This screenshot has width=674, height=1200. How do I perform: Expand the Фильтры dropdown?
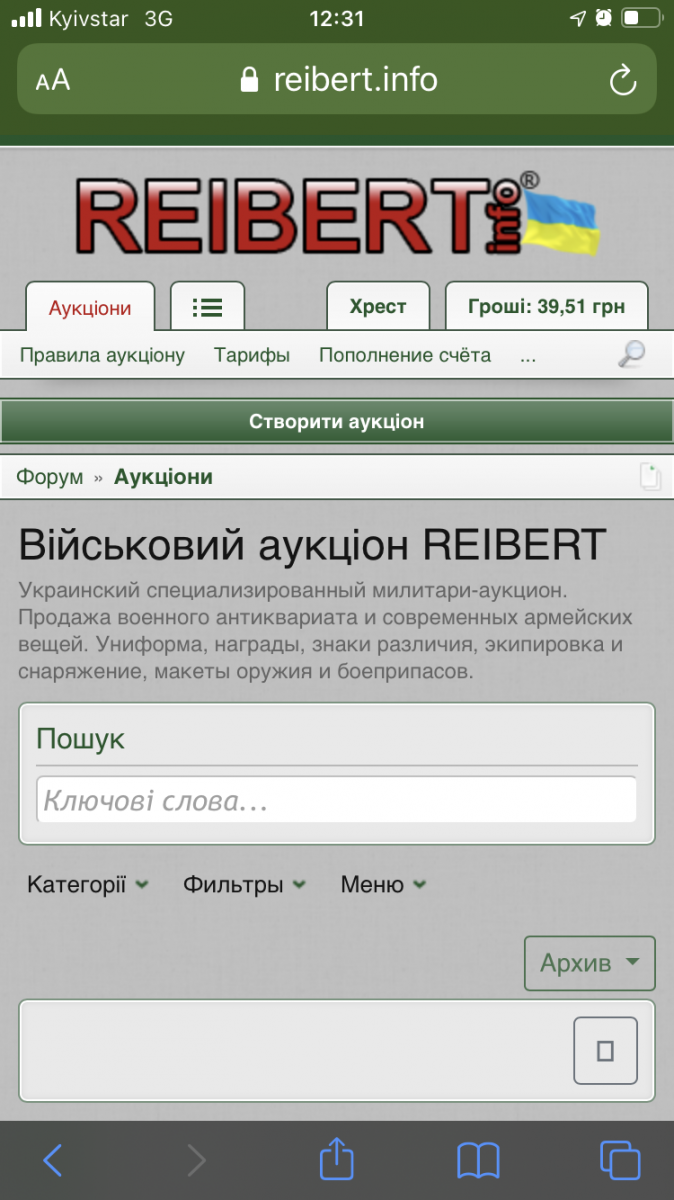coord(244,885)
